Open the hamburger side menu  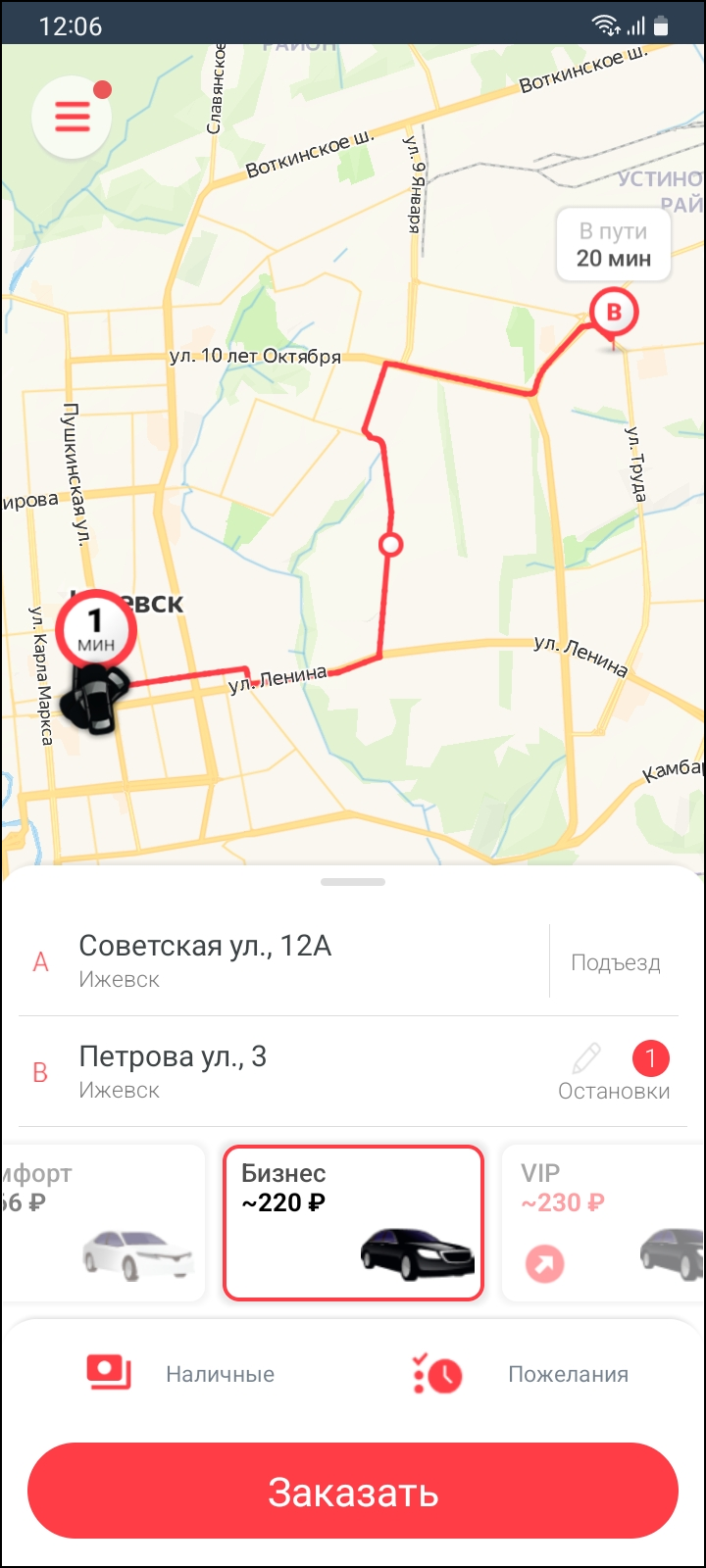tap(72, 118)
